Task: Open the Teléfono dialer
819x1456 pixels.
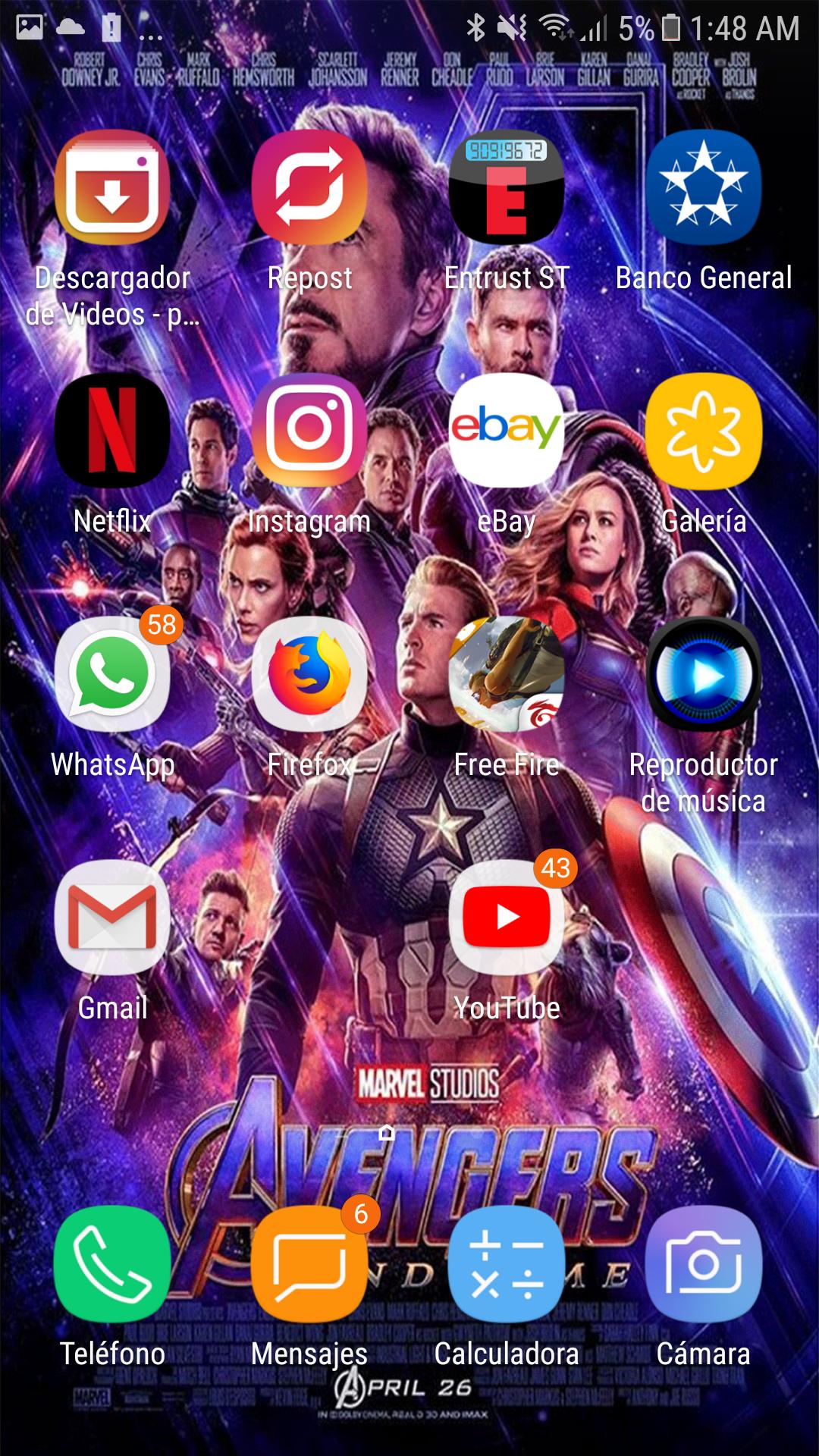Action: (x=112, y=1263)
